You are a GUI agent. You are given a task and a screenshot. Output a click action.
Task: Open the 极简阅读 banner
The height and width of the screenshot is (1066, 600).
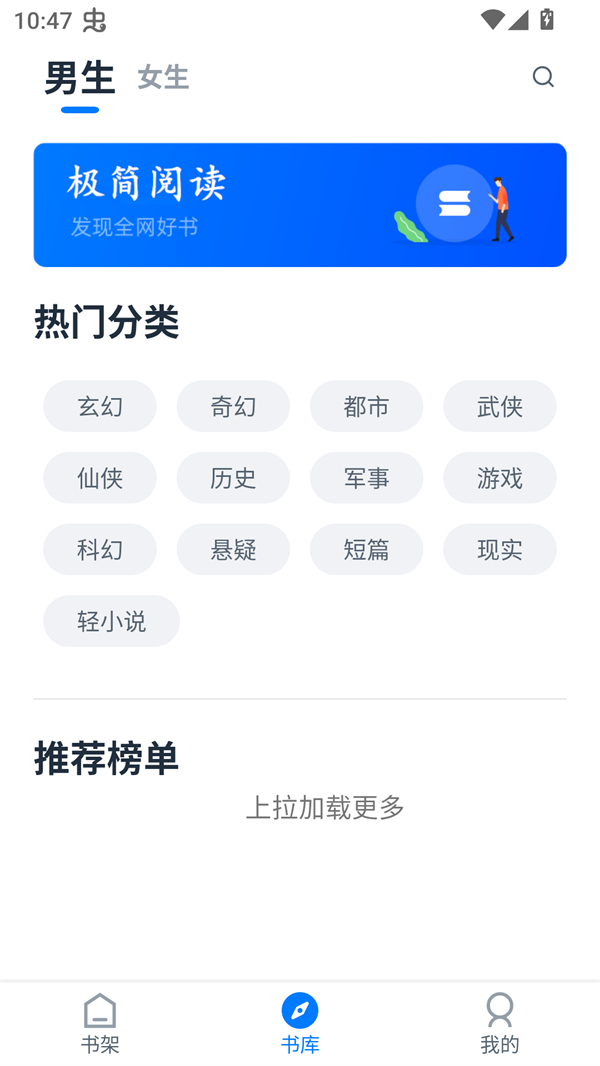300,205
